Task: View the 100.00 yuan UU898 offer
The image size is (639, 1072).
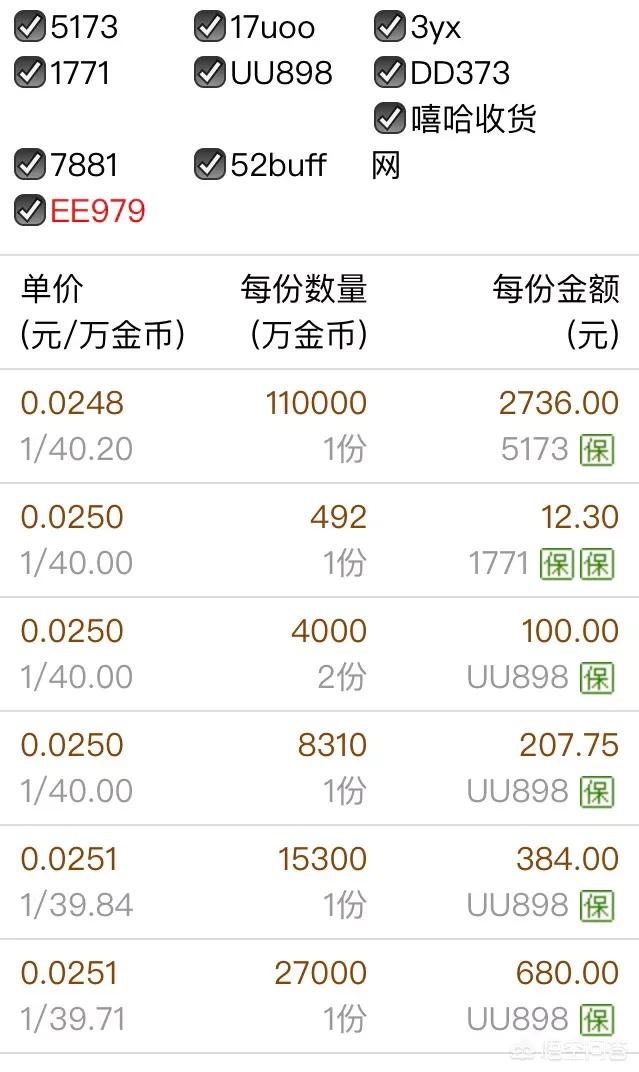Action: [x=319, y=654]
